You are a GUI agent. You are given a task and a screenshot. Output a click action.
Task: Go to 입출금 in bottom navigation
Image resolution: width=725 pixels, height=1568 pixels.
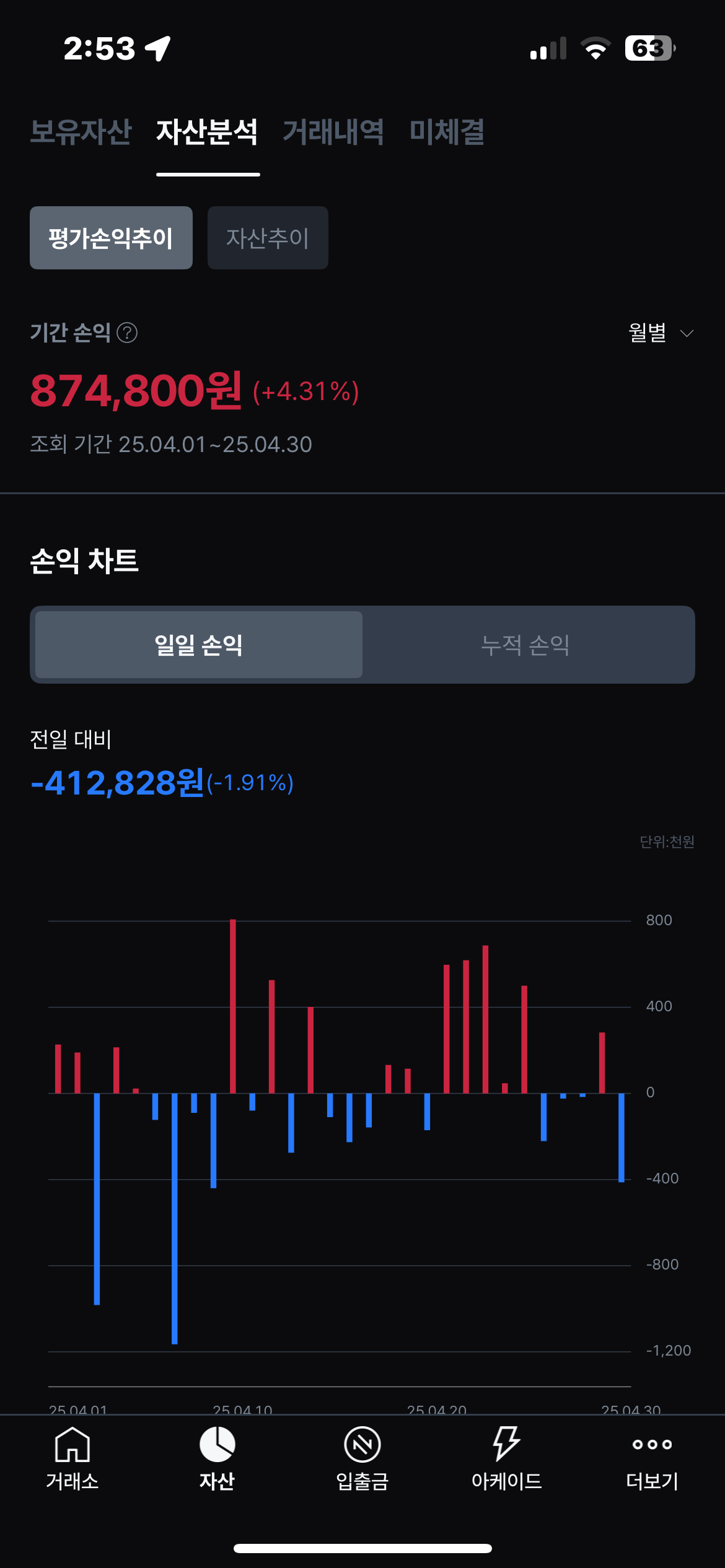tap(362, 1459)
